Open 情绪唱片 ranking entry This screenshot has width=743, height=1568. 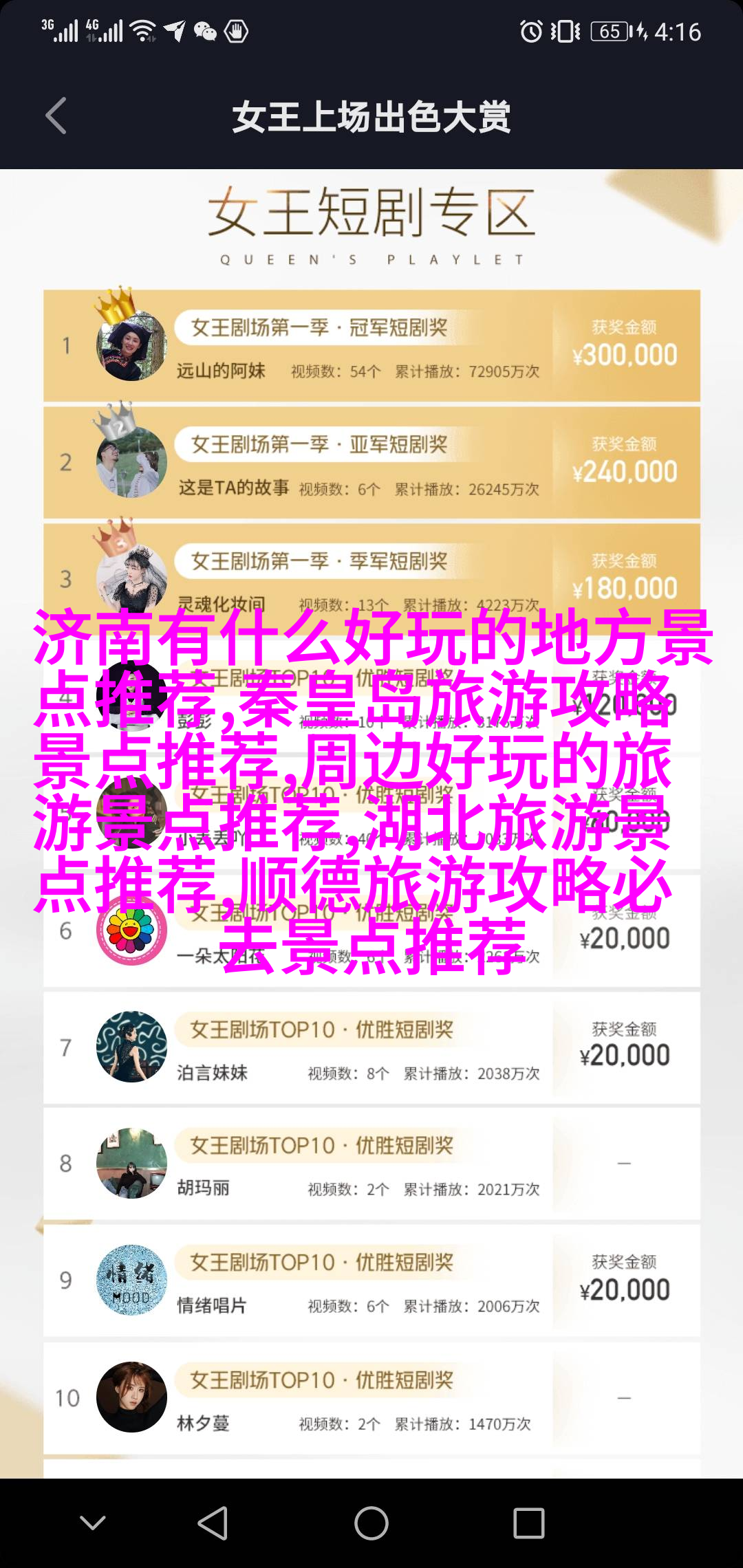pyautogui.click(x=371, y=1281)
